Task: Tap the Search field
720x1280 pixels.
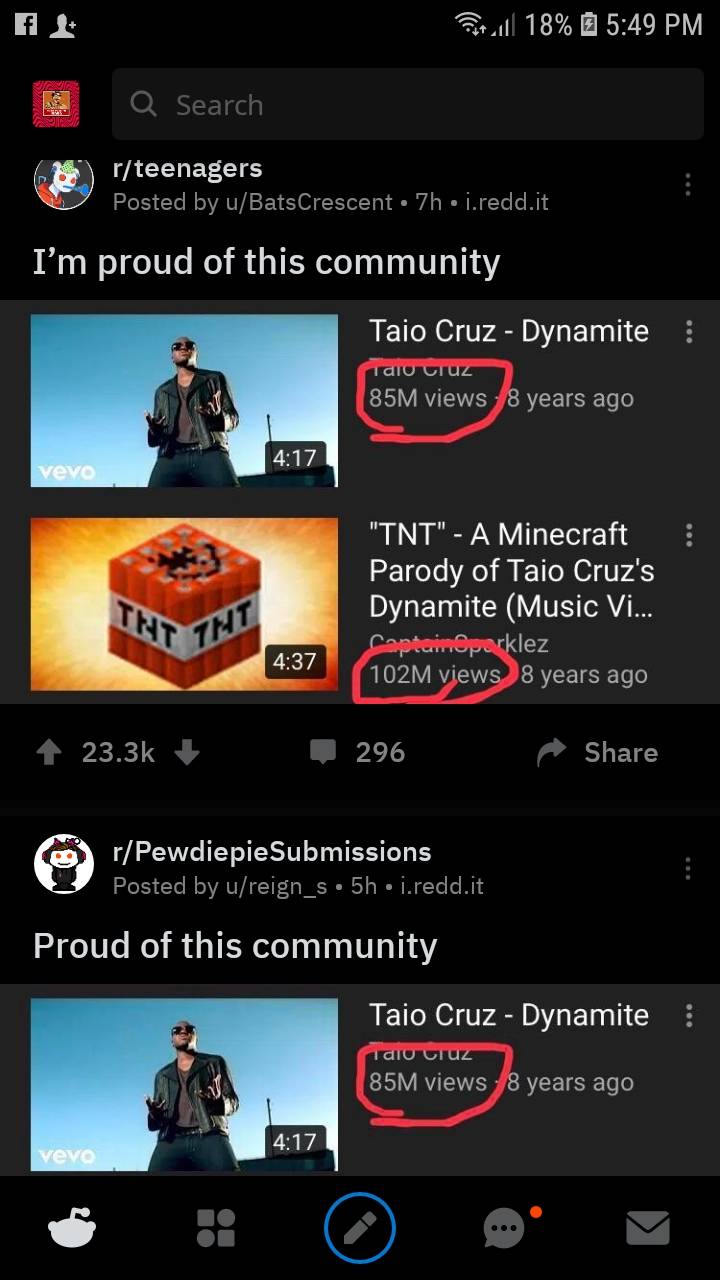Action: [x=406, y=104]
